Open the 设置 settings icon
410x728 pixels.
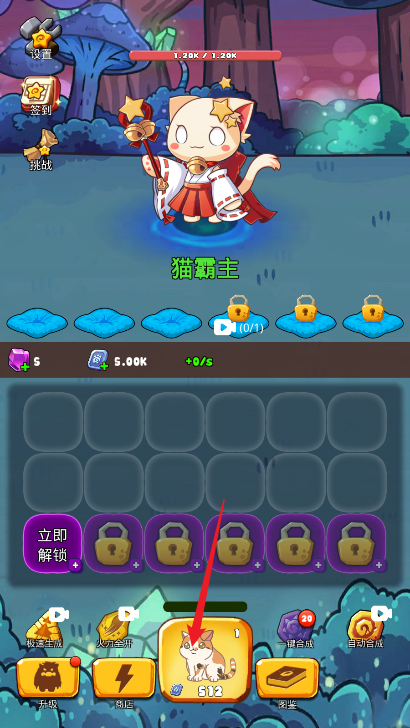(41, 39)
